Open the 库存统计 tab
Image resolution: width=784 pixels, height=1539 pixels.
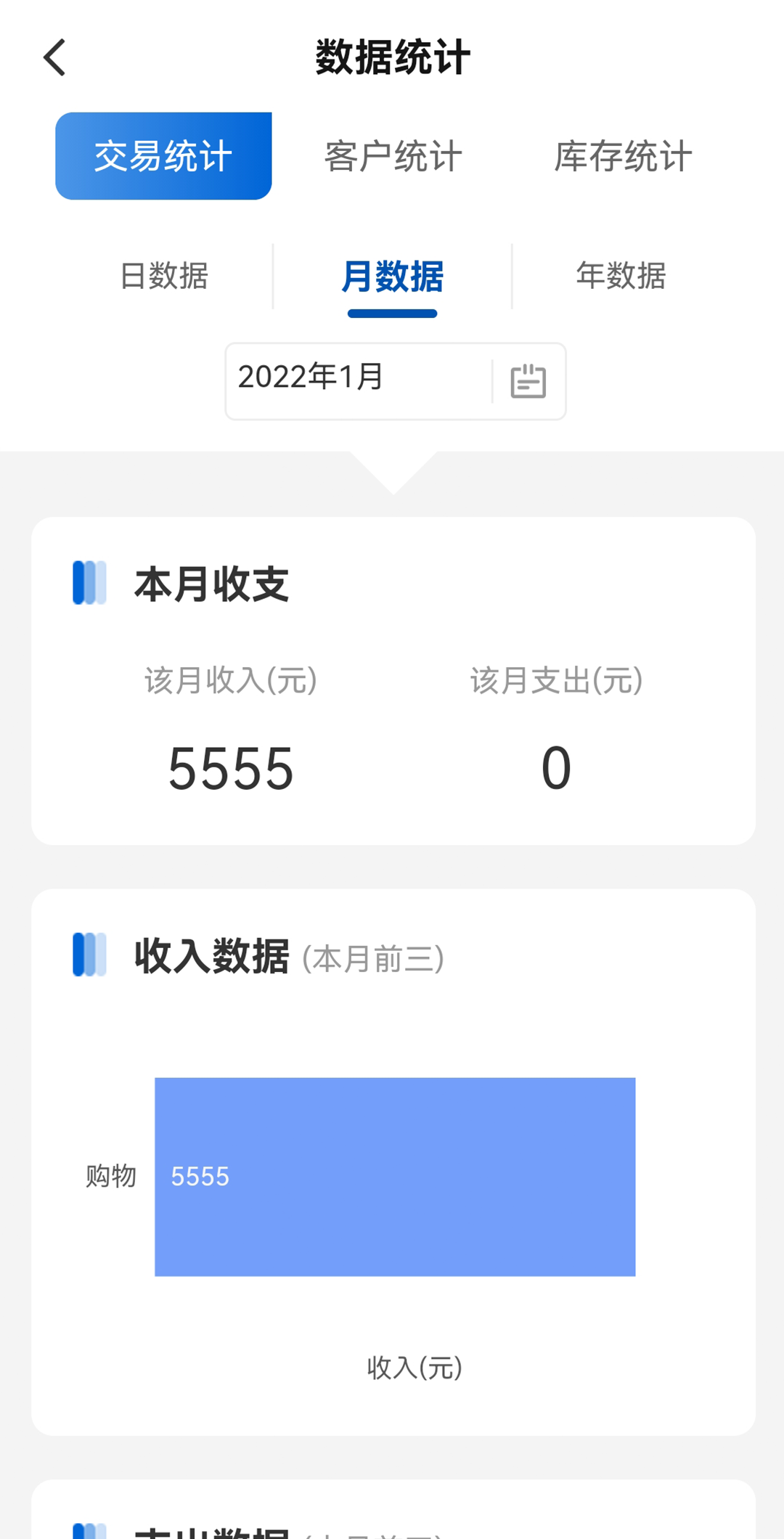[x=623, y=156]
